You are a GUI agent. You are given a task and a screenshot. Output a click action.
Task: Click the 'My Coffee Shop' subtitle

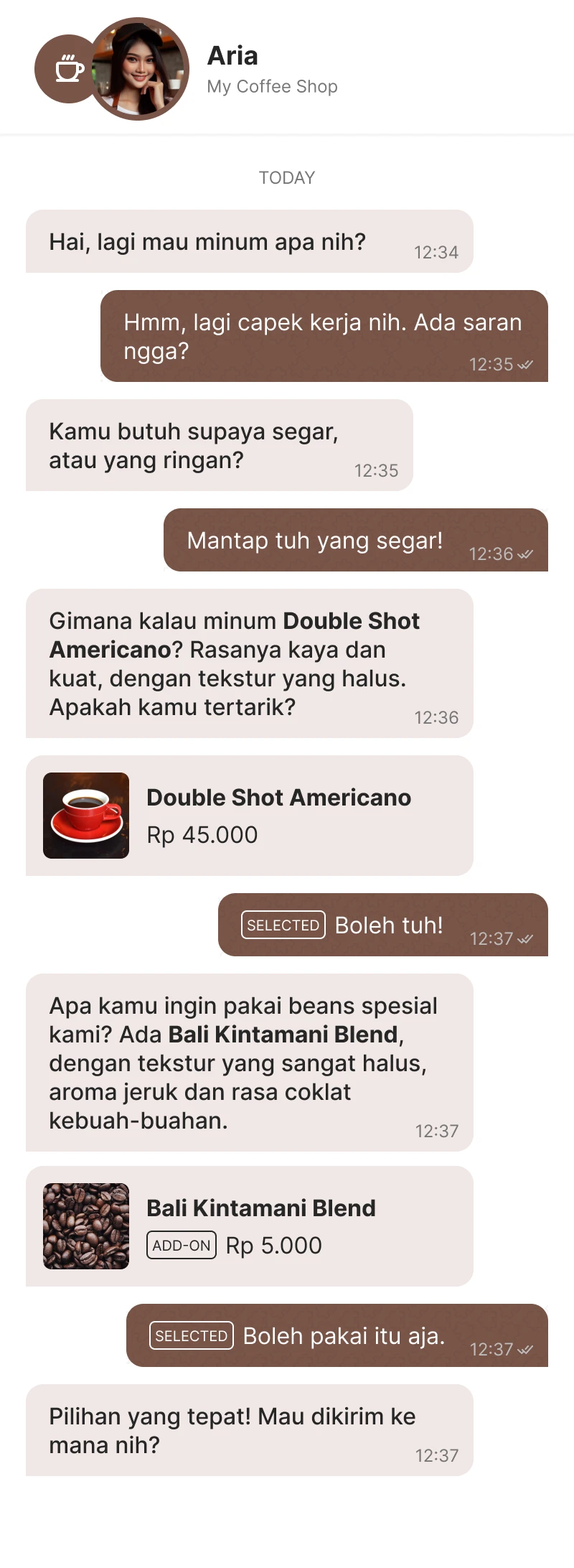click(273, 86)
